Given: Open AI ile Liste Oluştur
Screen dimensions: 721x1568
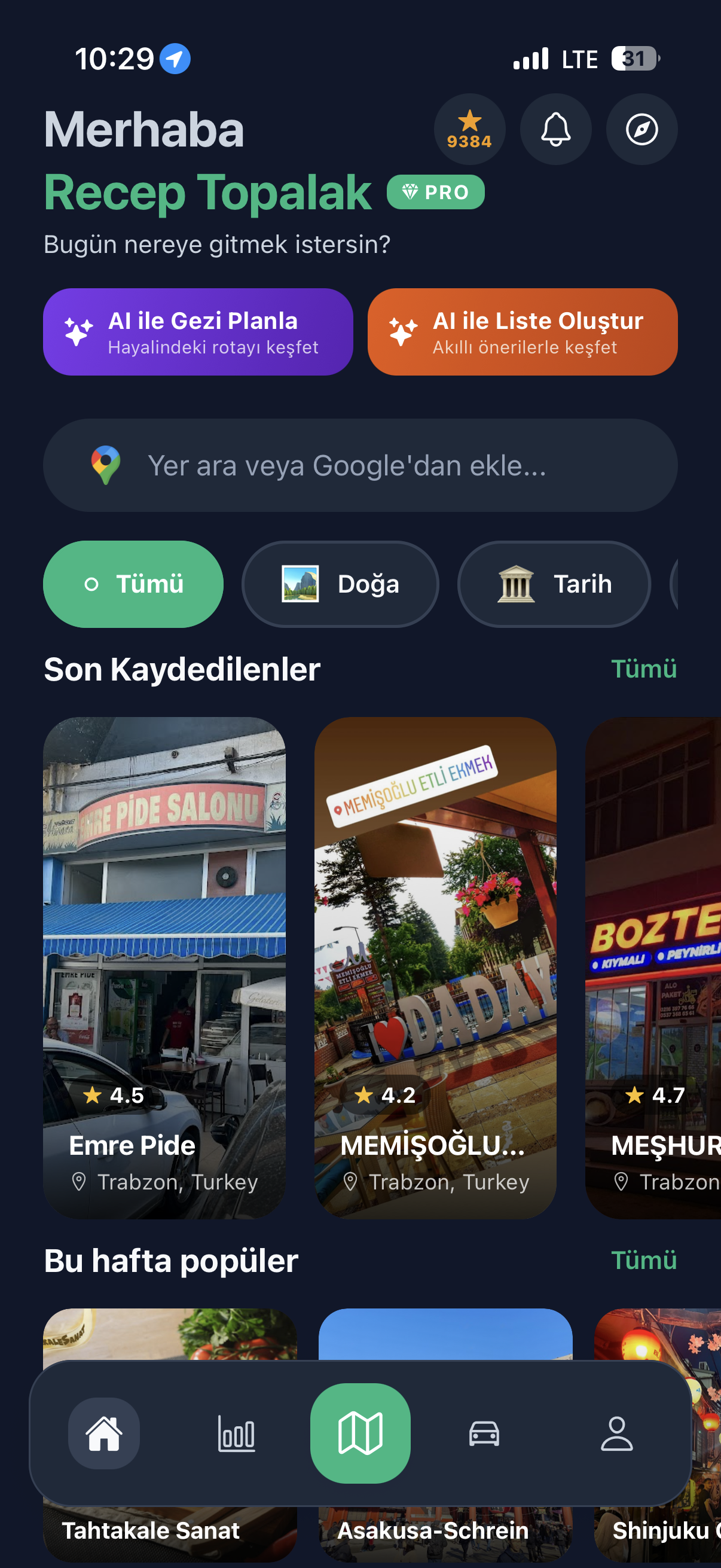Looking at the screenshot, I should point(522,332).
